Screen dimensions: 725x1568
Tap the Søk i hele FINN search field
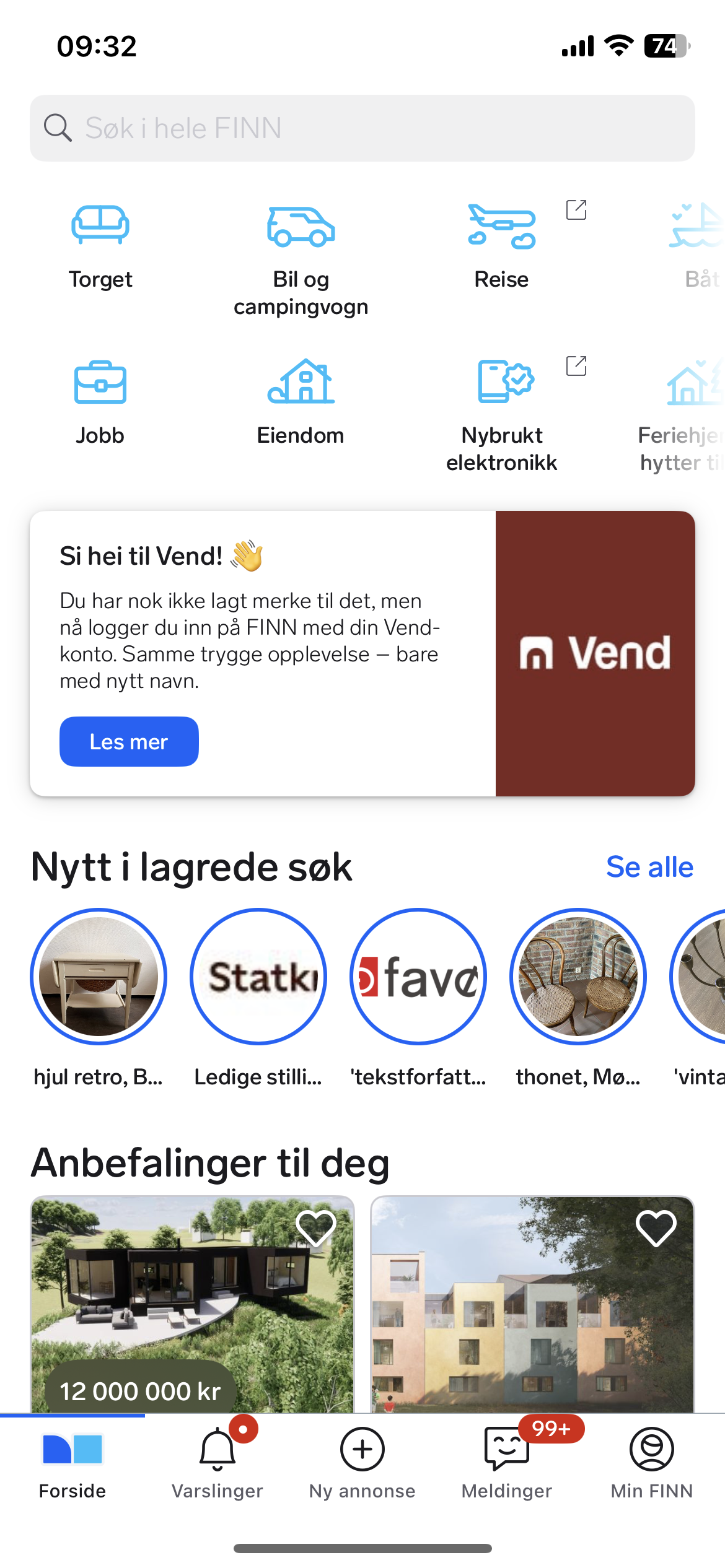click(x=362, y=128)
